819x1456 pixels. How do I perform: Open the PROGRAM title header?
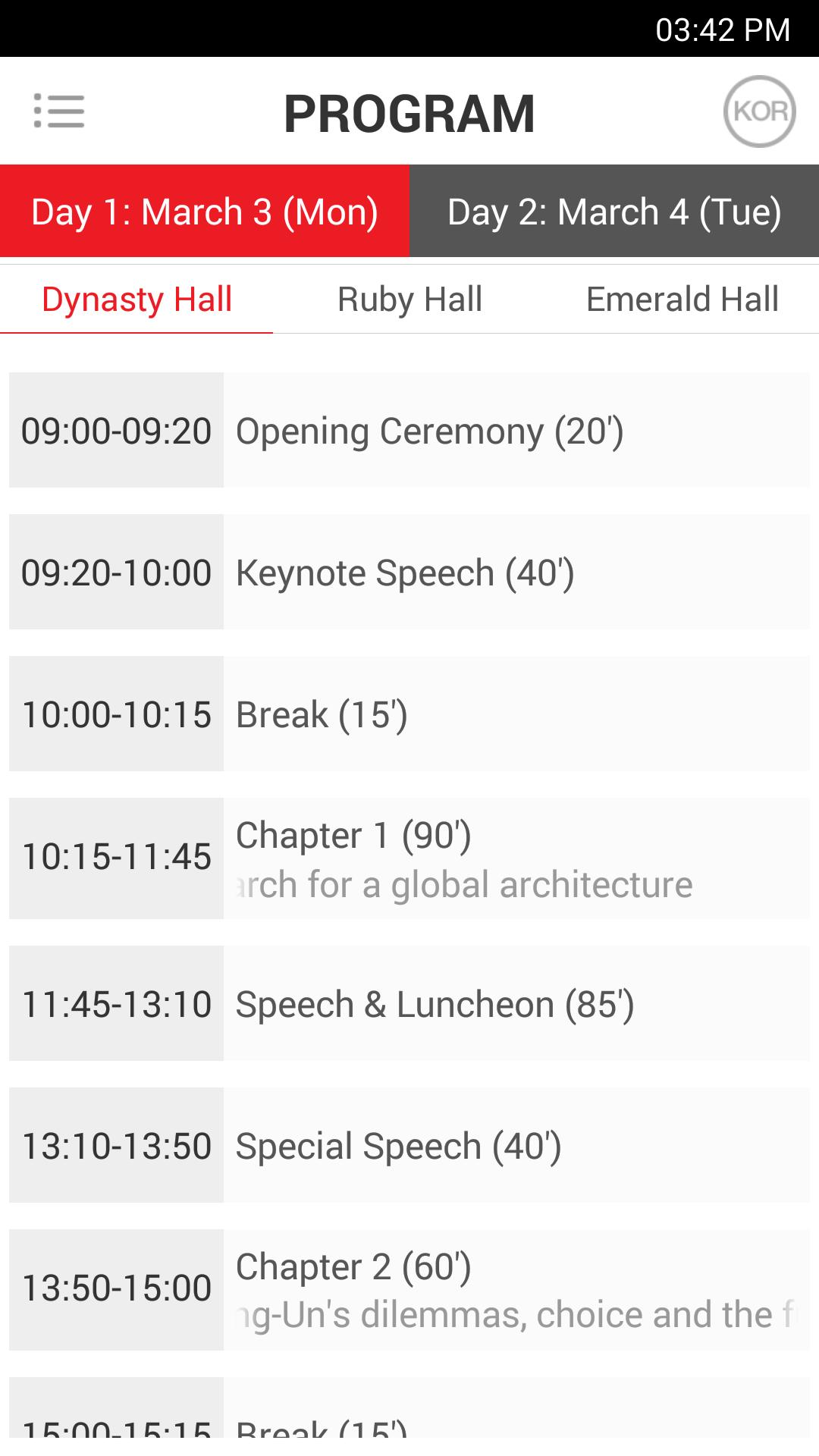point(409,111)
